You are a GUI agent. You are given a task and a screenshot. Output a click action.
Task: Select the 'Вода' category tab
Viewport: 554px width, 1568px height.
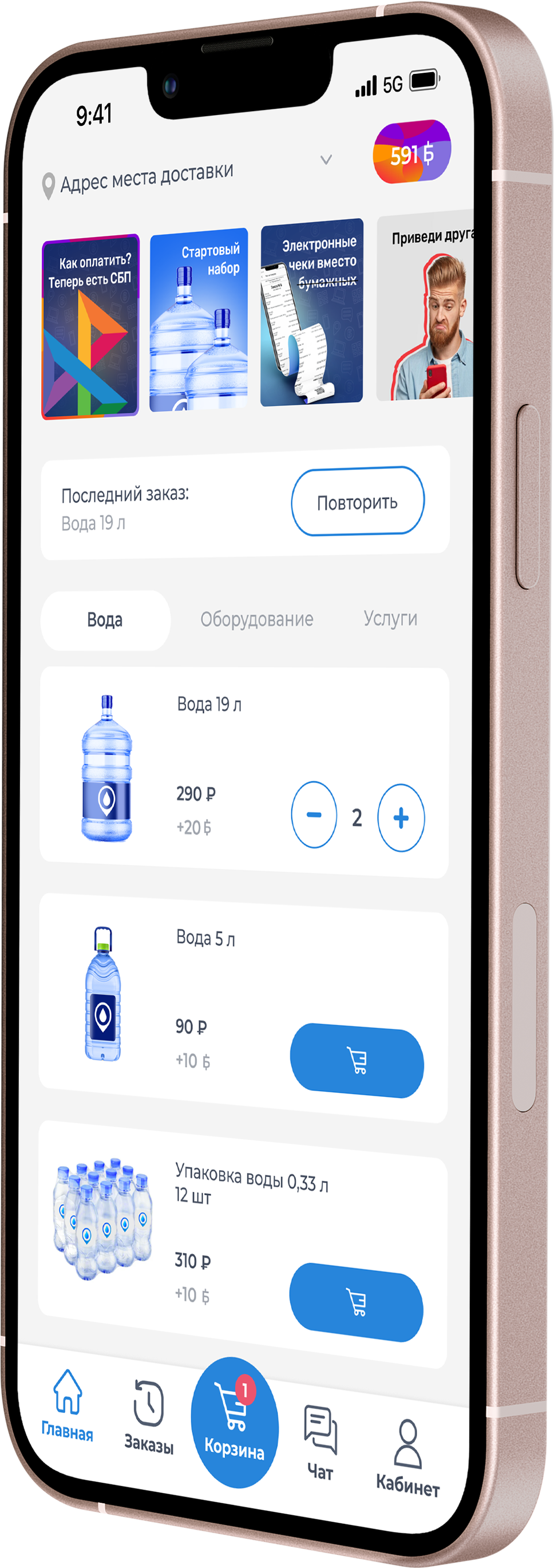pyautogui.click(x=105, y=620)
